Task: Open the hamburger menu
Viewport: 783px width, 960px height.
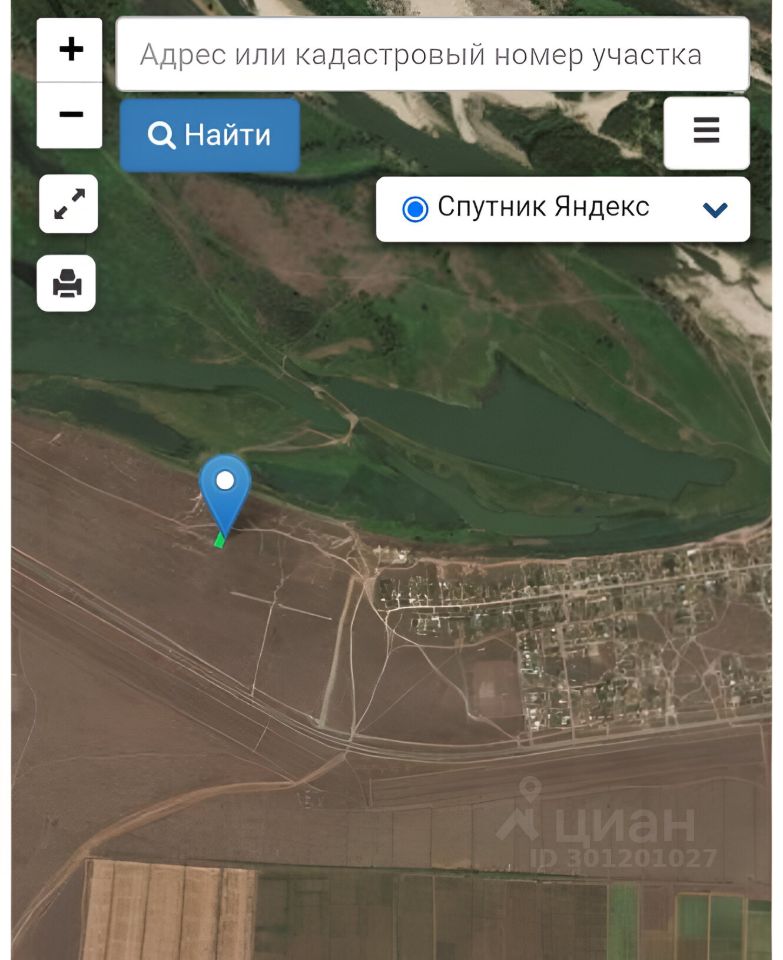Action: coord(706,132)
